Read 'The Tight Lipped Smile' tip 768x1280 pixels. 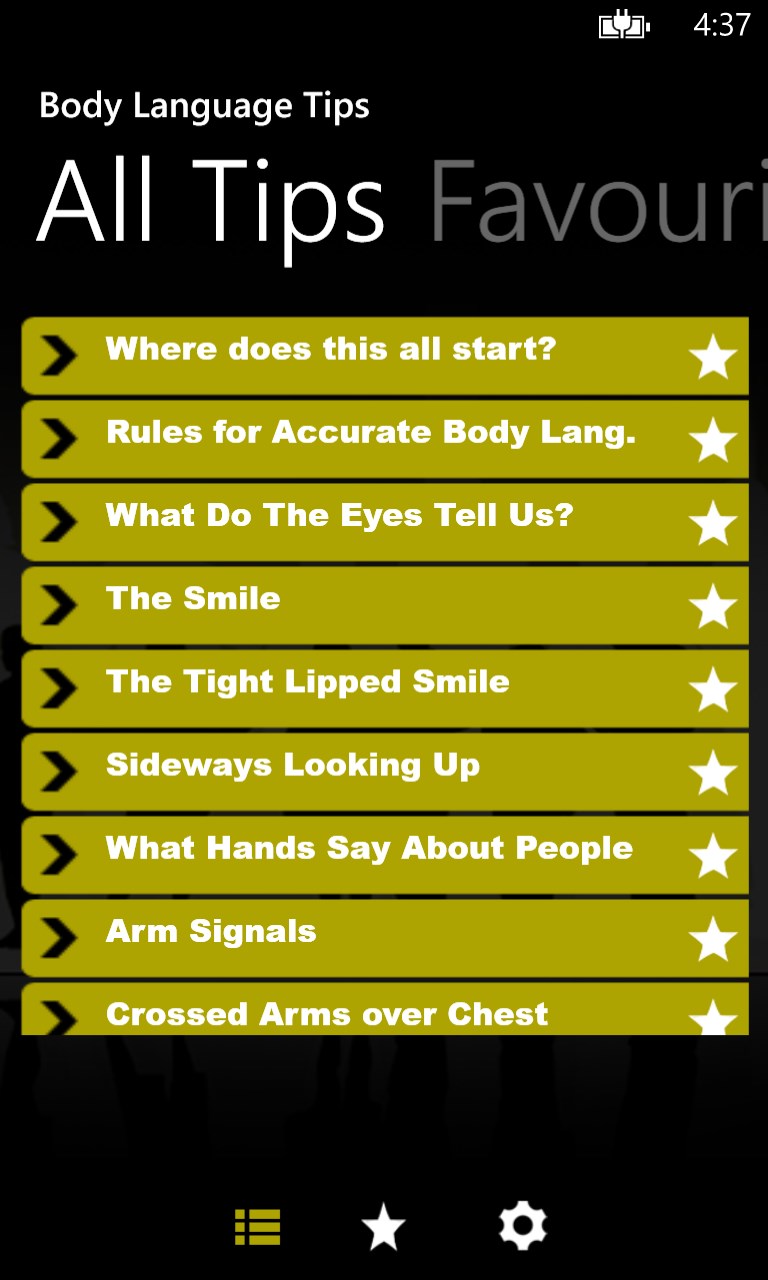coord(308,684)
